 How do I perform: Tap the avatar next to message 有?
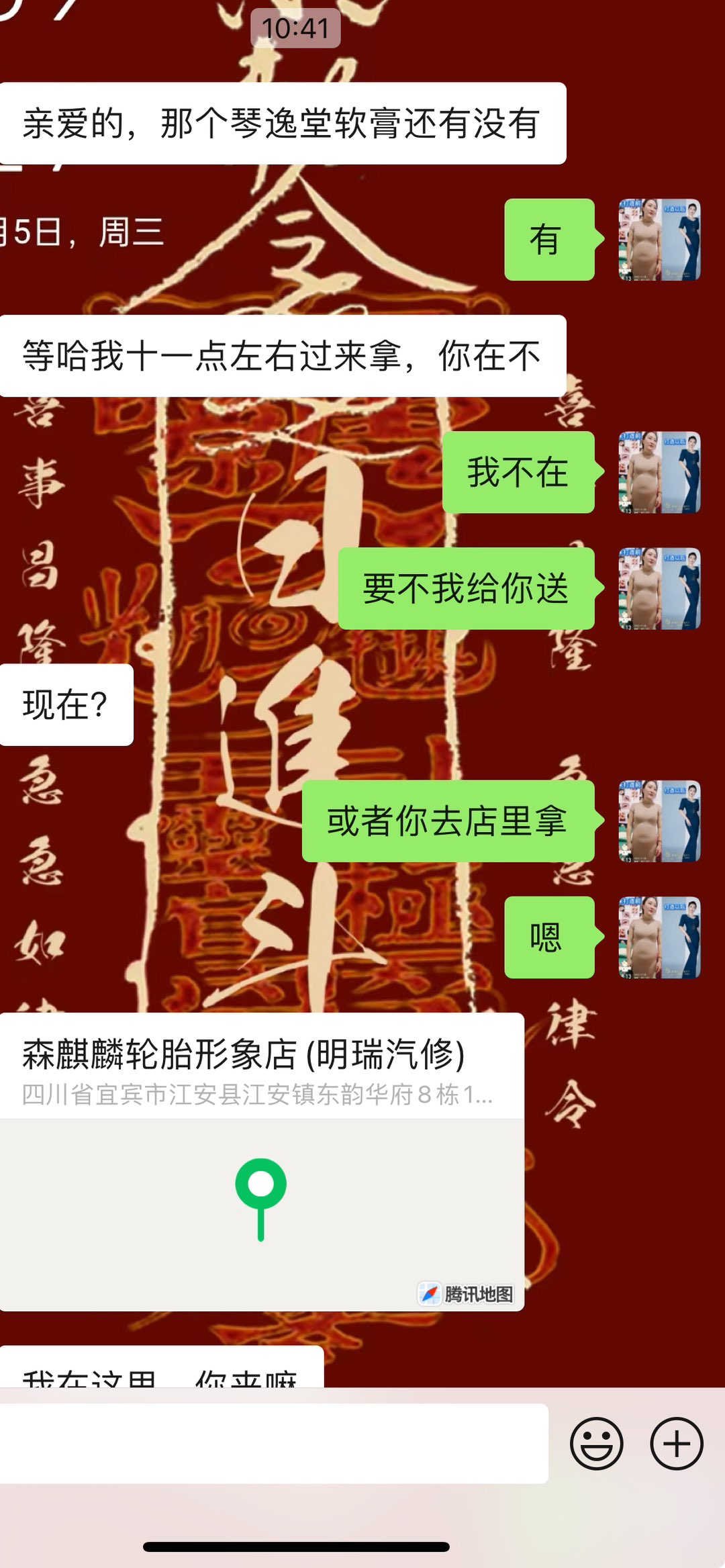659,240
